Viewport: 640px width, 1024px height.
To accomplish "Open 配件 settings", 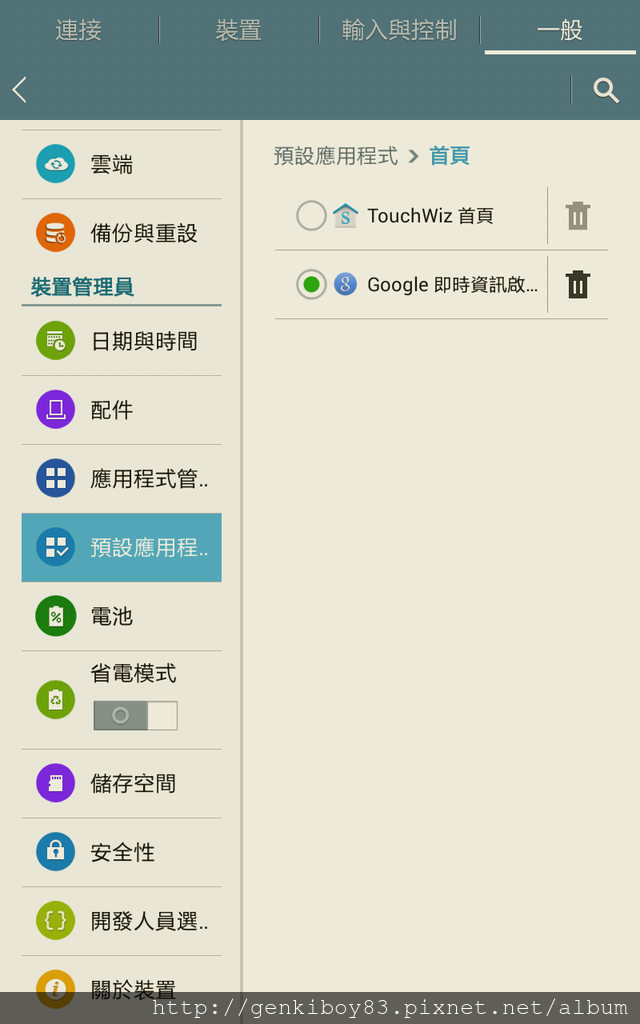I will tap(121, 410).
